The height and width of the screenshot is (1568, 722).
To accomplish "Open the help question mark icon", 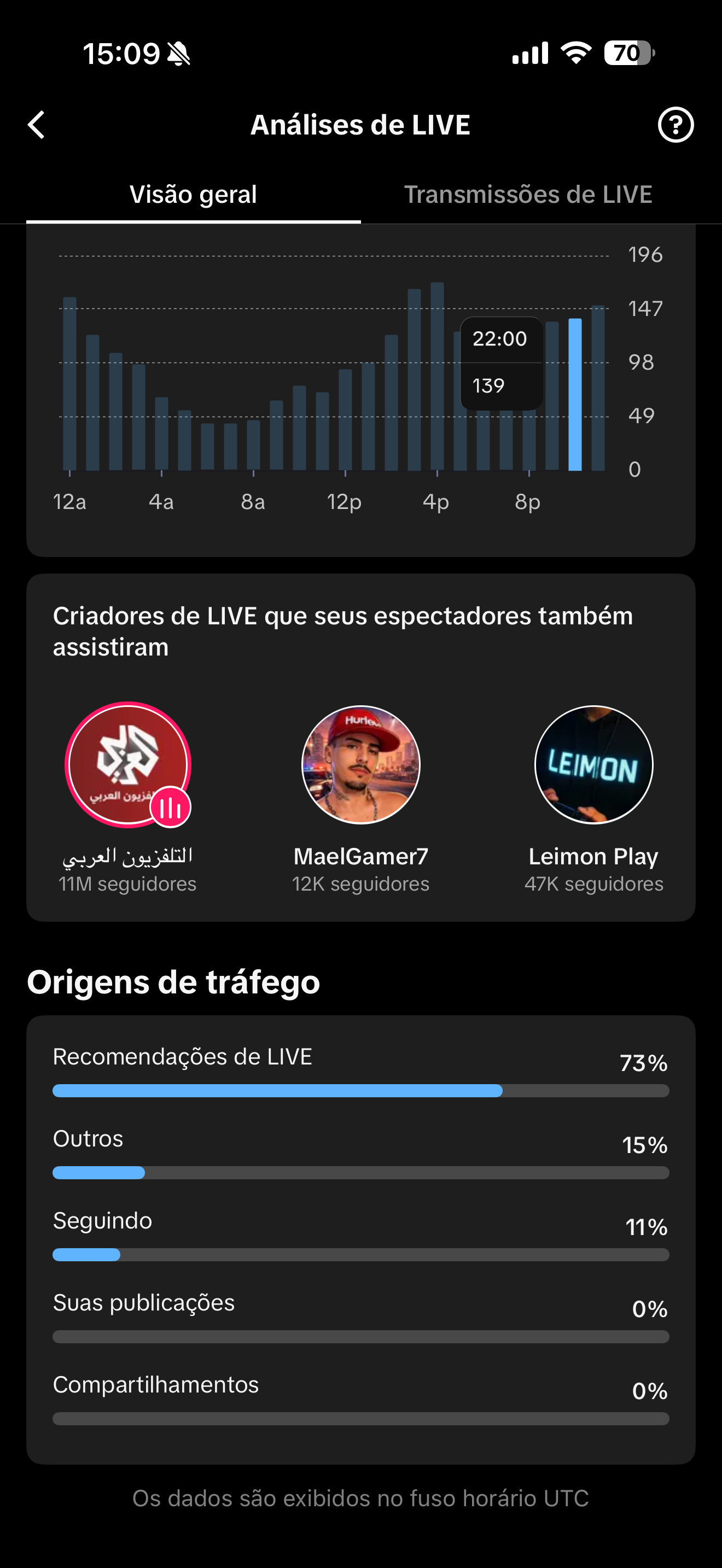I will (x=675, y=125).
